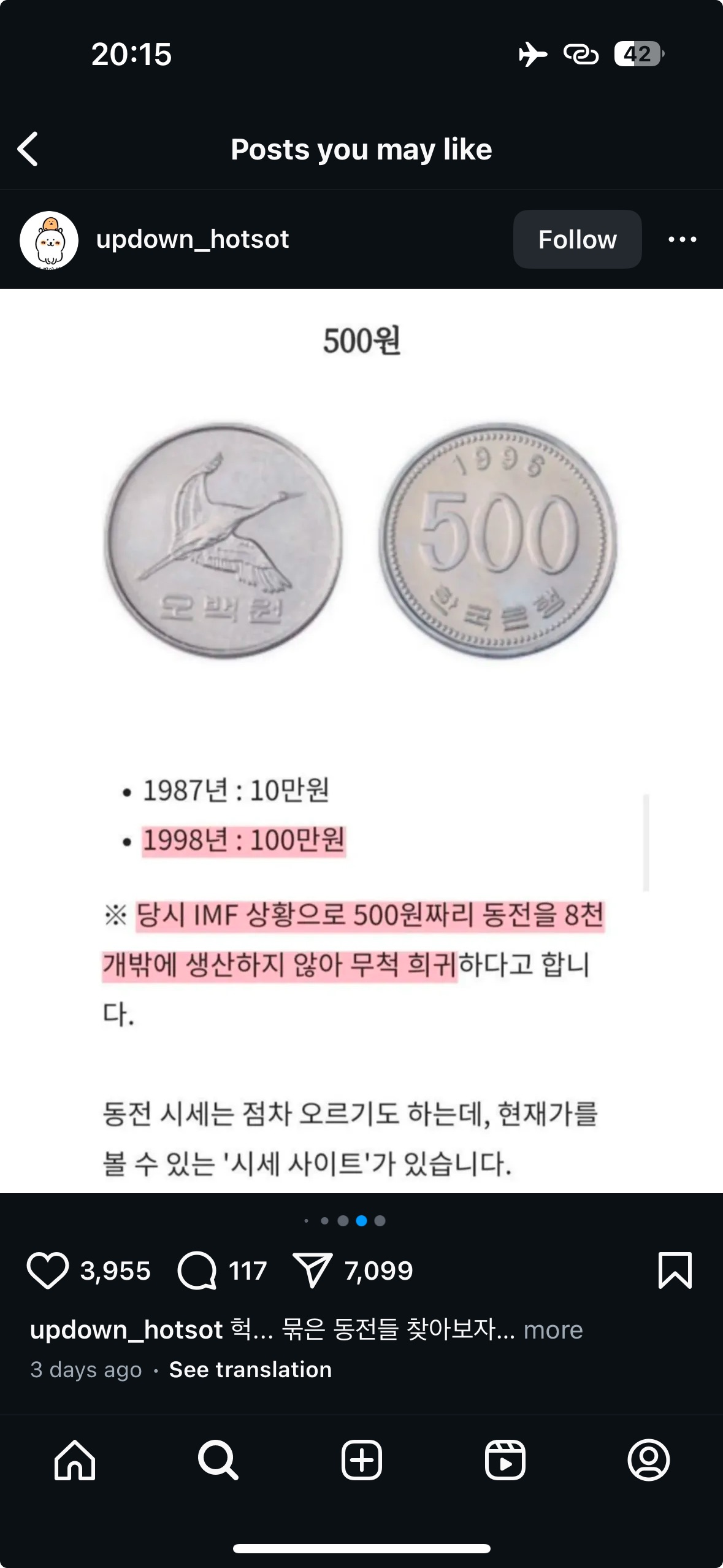Open your Profile tab
The width and height of the screenshot is (723, 1568).
pyautogui.click(x=648, y=1461)
